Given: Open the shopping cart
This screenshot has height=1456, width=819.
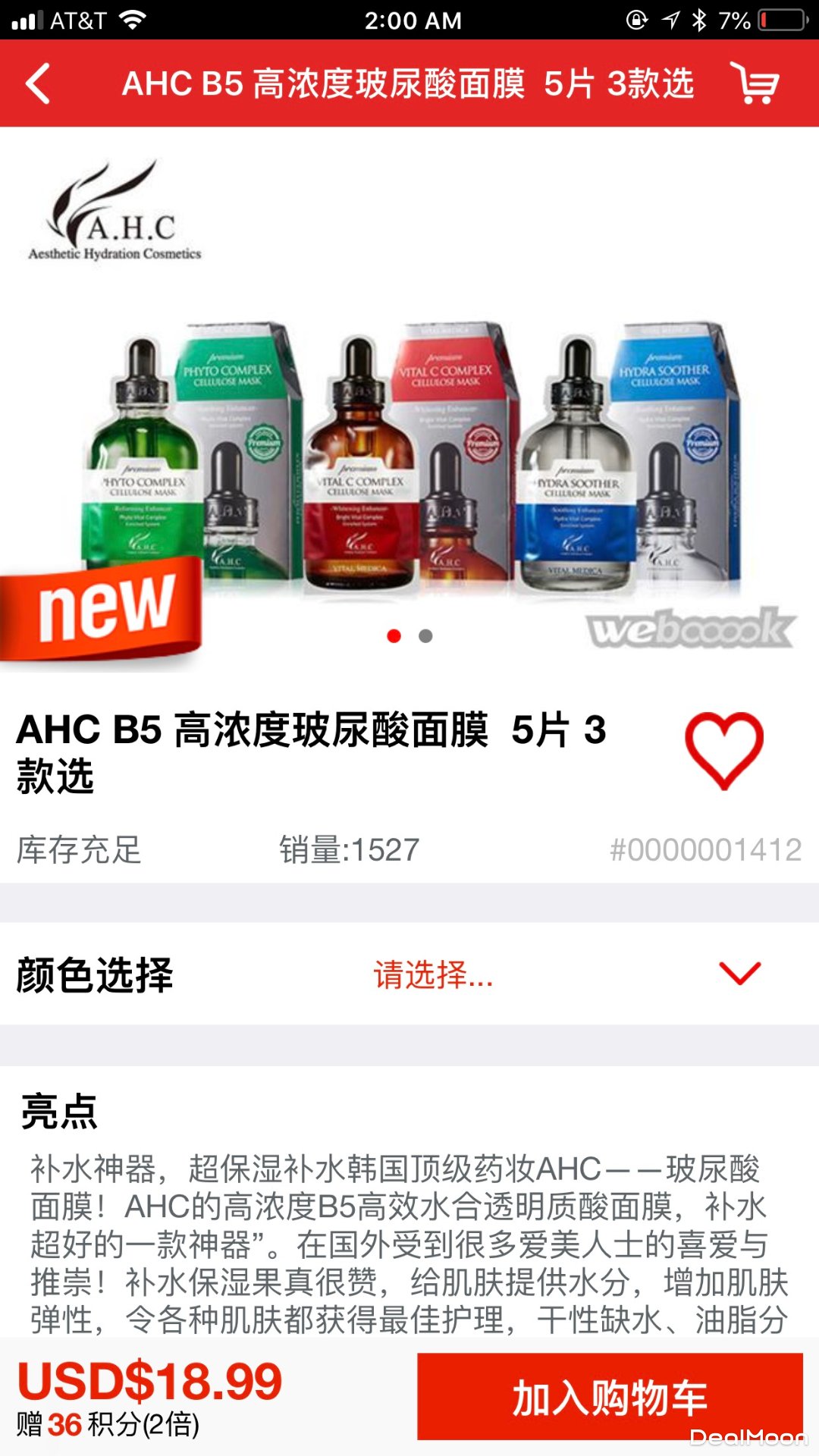Looking at the screenshot, I should [755, 83].
